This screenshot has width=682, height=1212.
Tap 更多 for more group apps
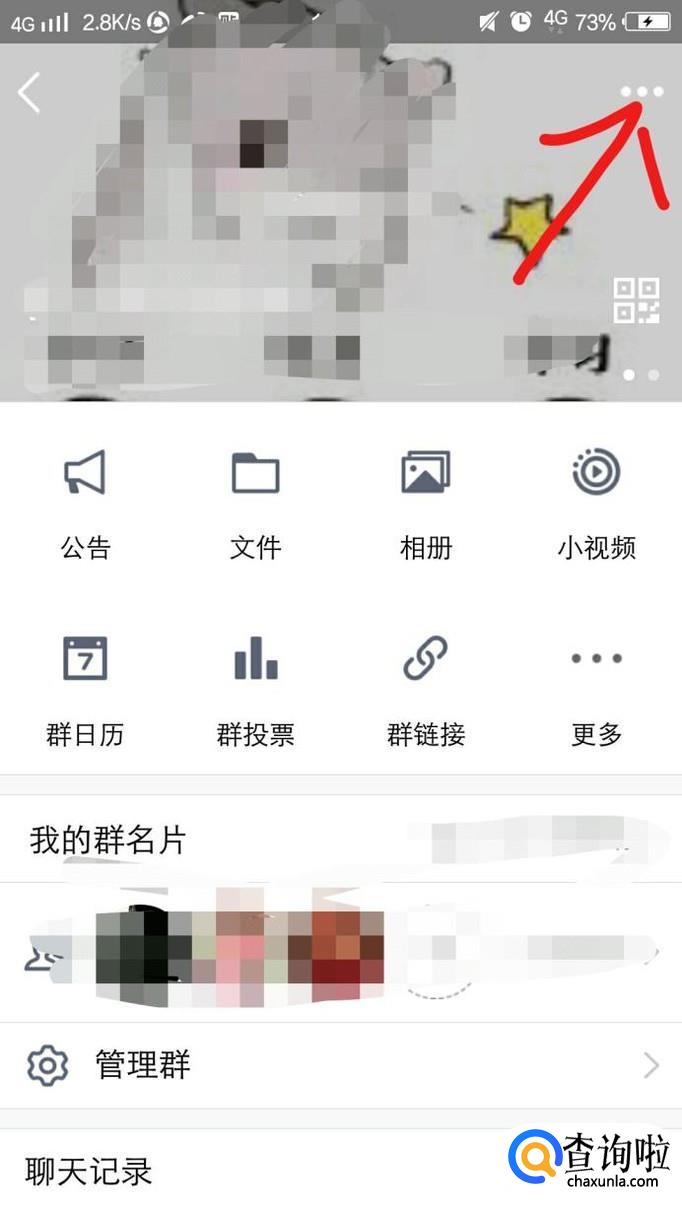[x=597, y=689]
